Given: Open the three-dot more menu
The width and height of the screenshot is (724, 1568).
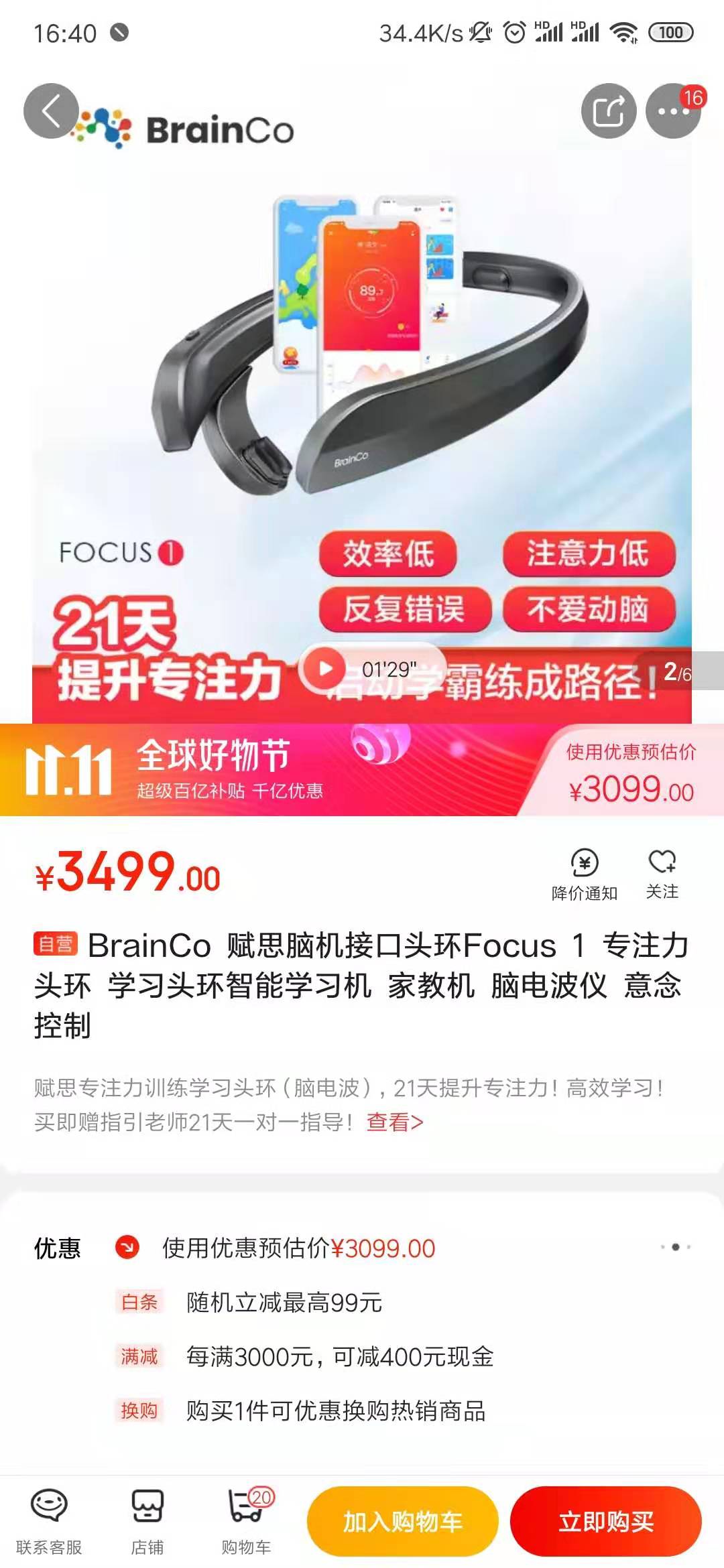Looking at the screenshot, I should pyautogui.click(x=672, y=111).
